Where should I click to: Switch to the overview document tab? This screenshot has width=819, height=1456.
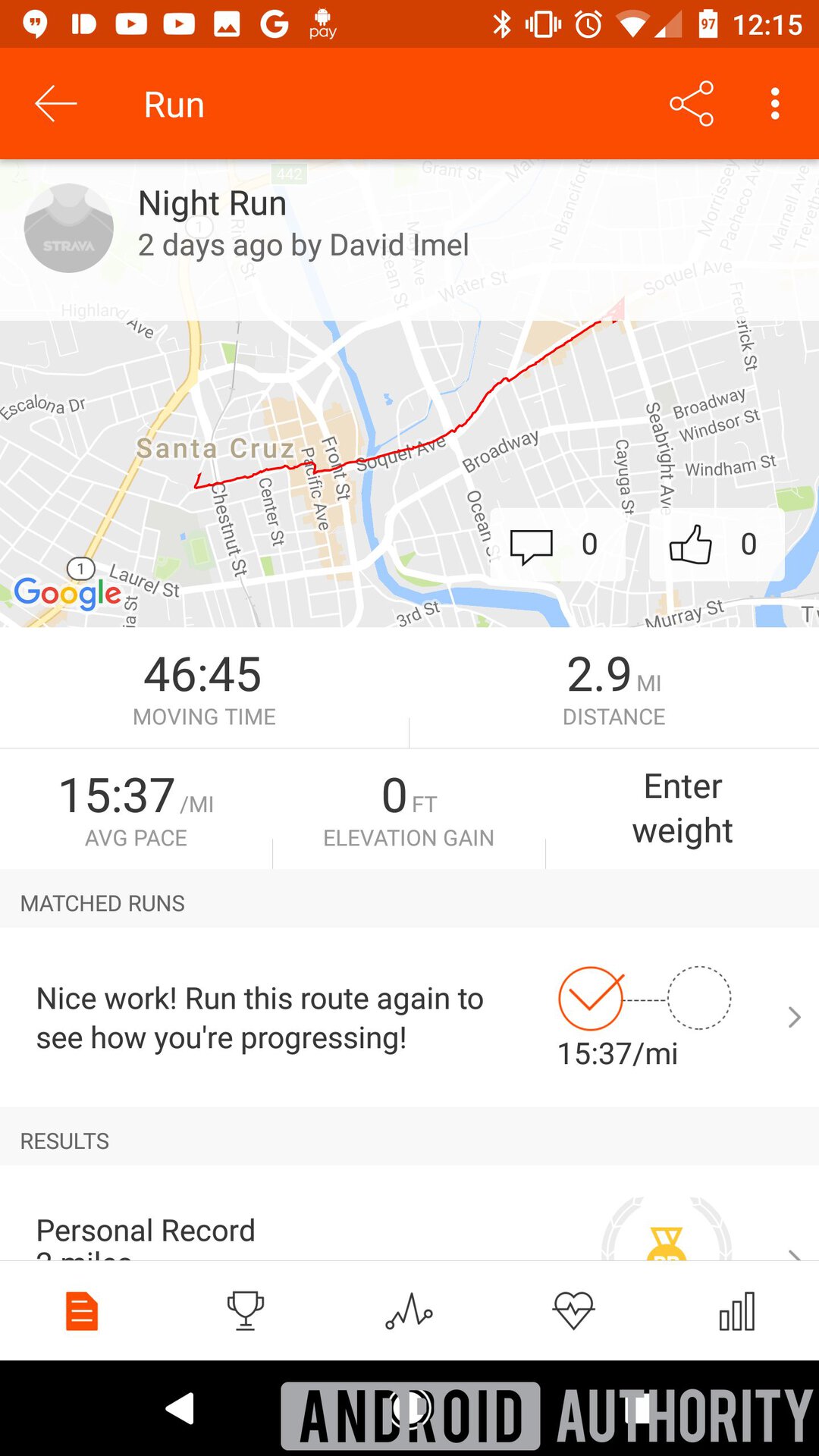pos(82,1311)
